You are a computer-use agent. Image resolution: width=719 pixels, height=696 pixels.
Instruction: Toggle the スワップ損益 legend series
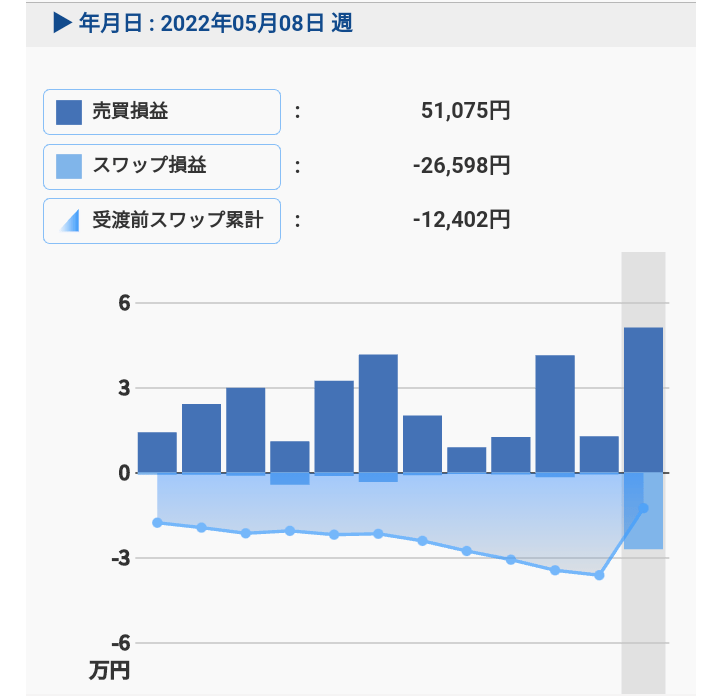tap(161, 166)
